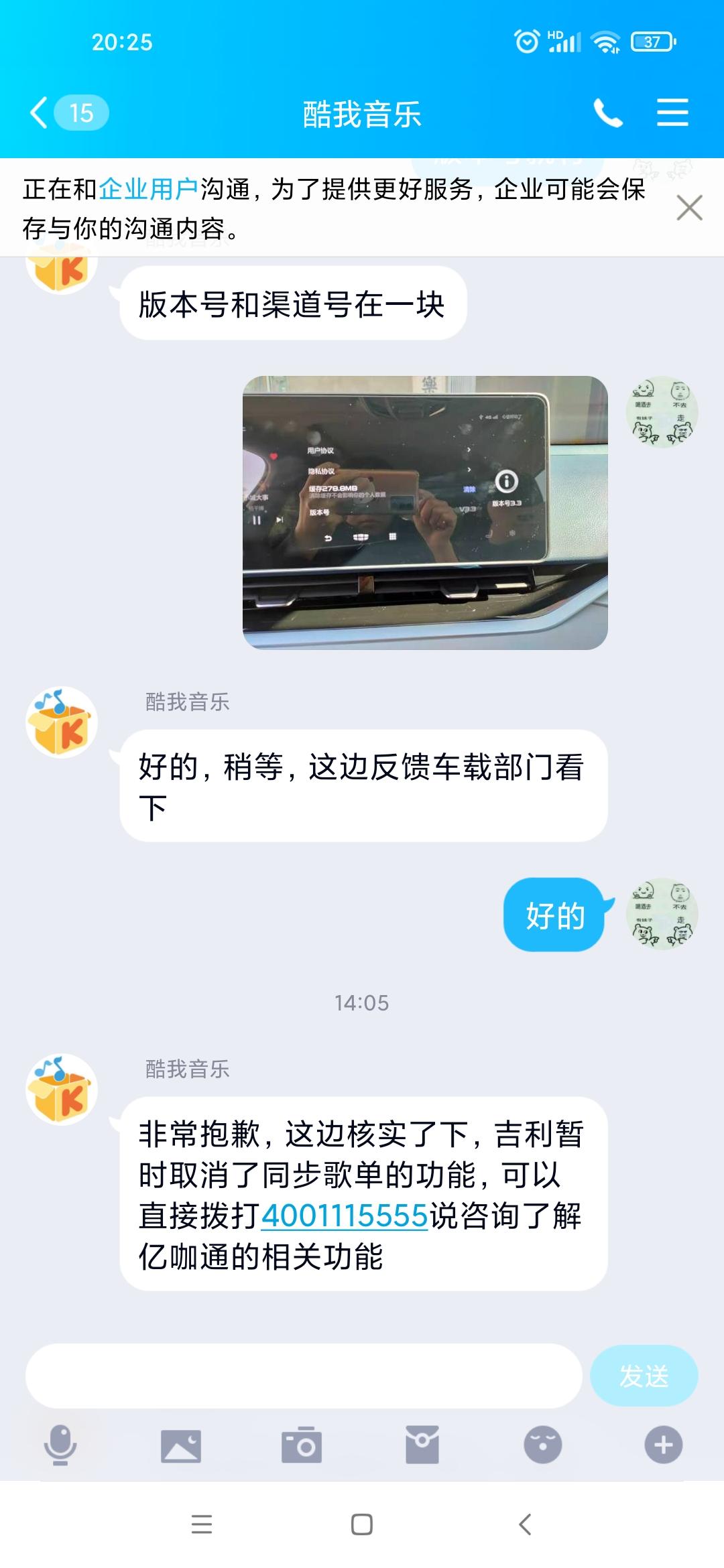Image resolution: width=724 pixels, height=1568 pixels.
Task: Open the 企业用户 link in the notice
Action: coord(149,189)
